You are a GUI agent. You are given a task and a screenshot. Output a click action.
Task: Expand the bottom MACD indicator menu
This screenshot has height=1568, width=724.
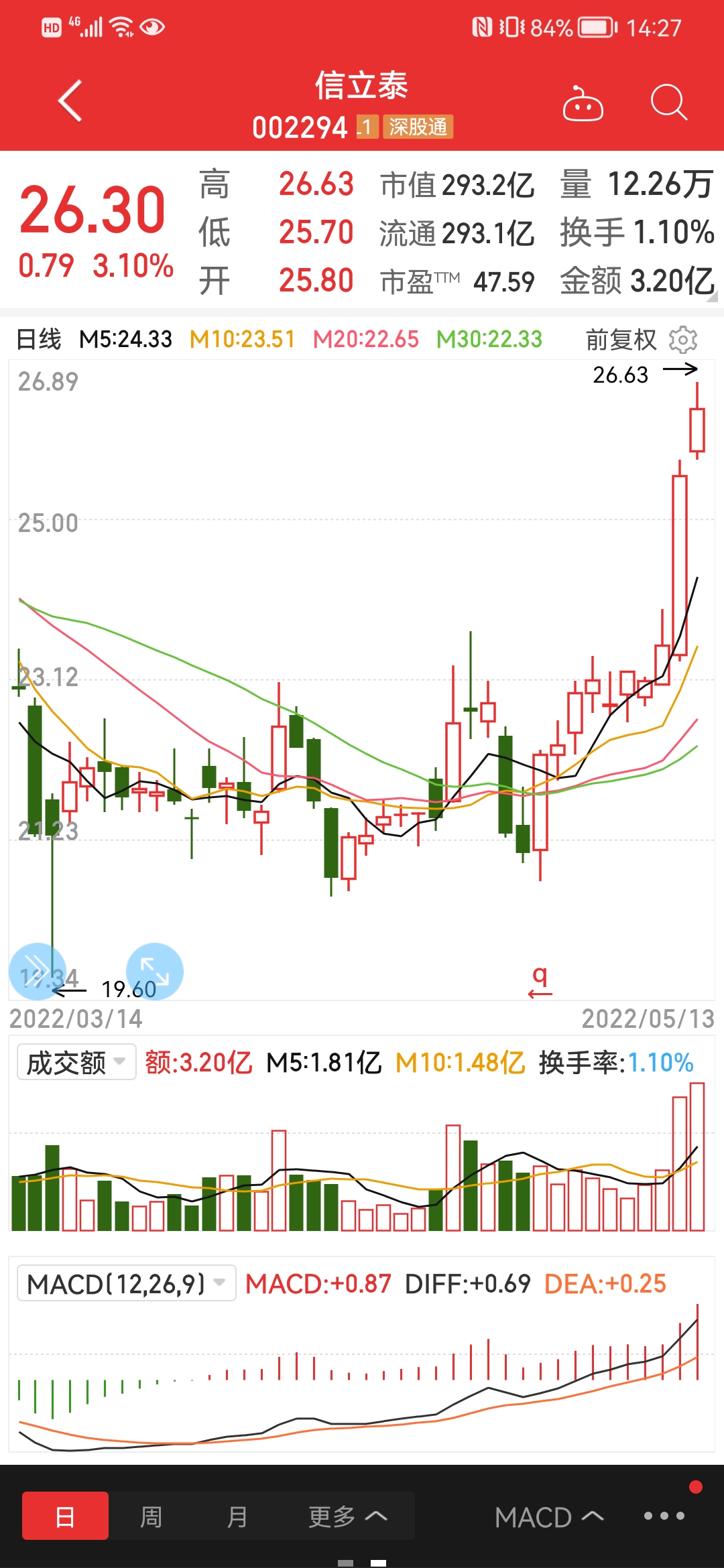(549, 1517)
